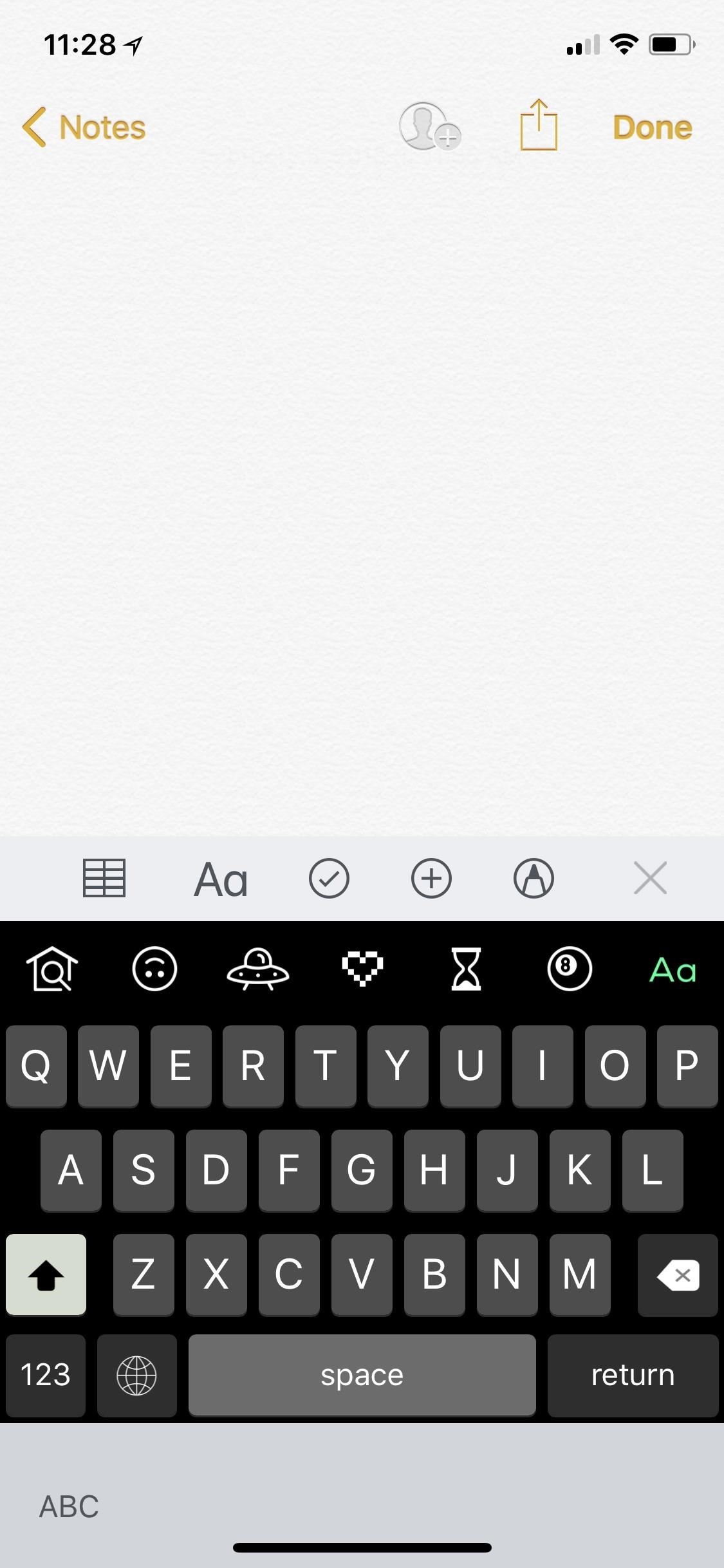Toggle the shift key

46,1274
